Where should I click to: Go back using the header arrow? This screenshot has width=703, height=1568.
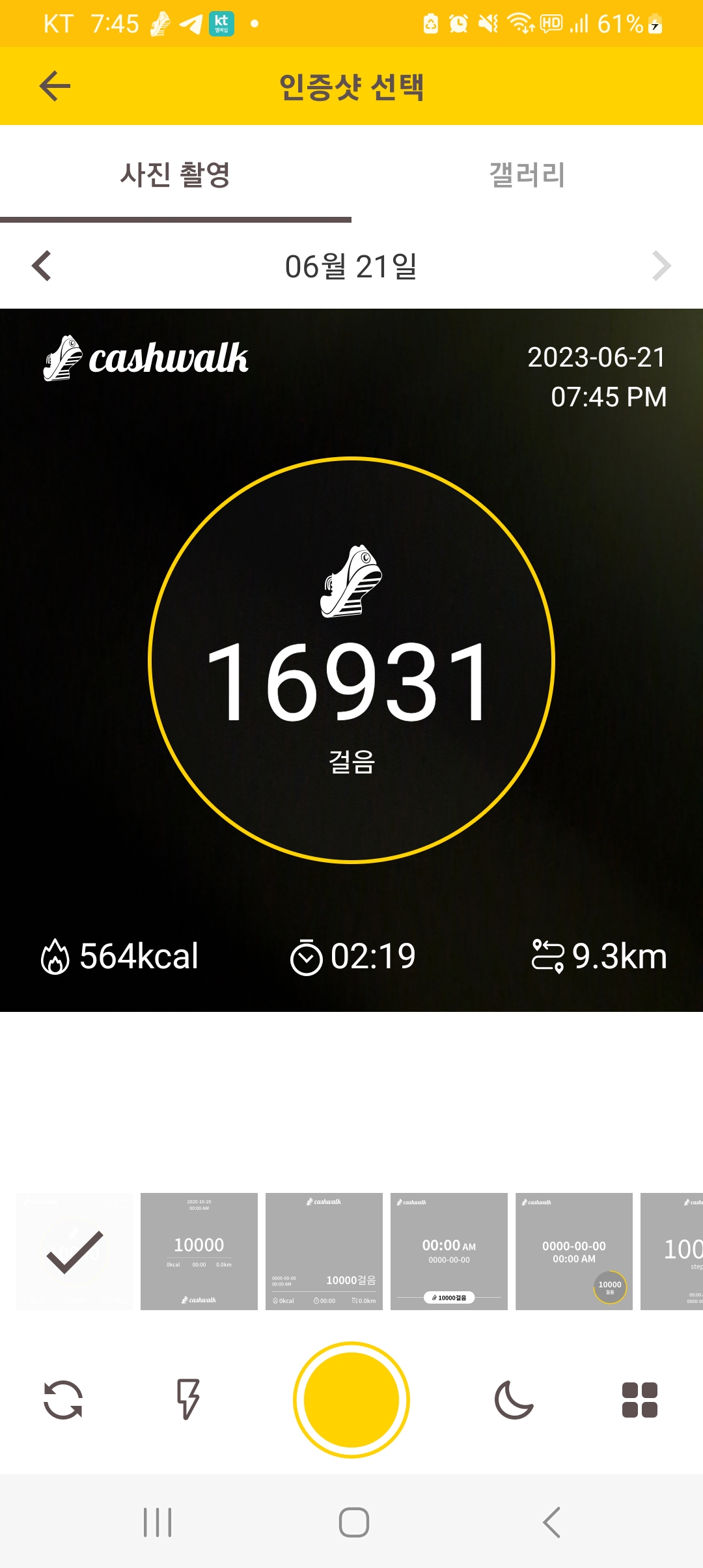55,86
